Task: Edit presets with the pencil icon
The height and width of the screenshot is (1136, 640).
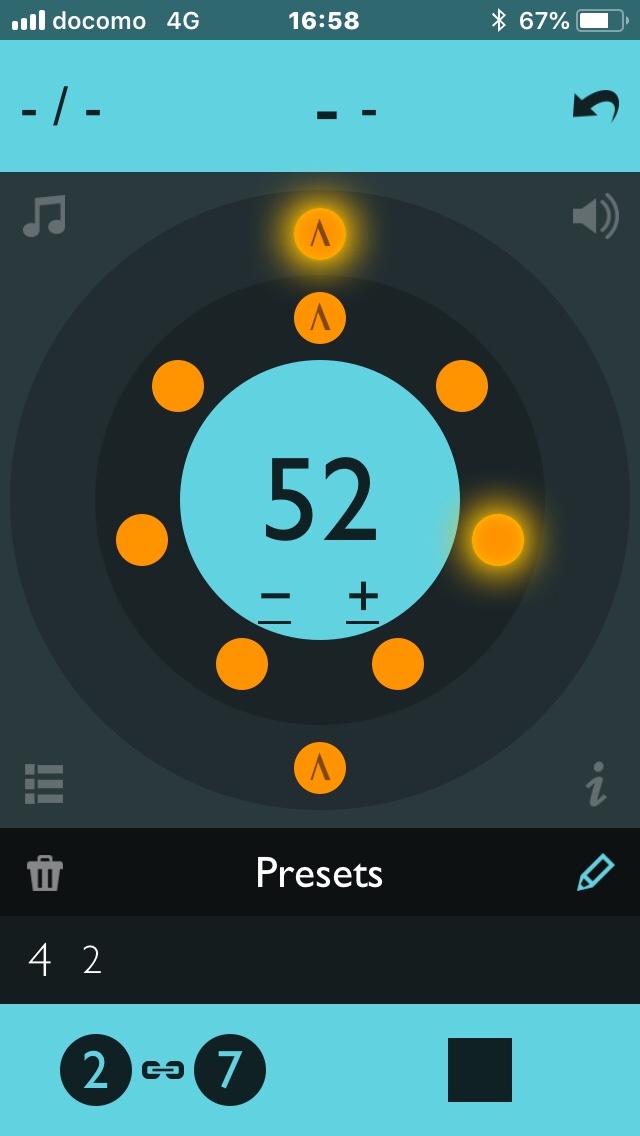Action: click(595, 872)
